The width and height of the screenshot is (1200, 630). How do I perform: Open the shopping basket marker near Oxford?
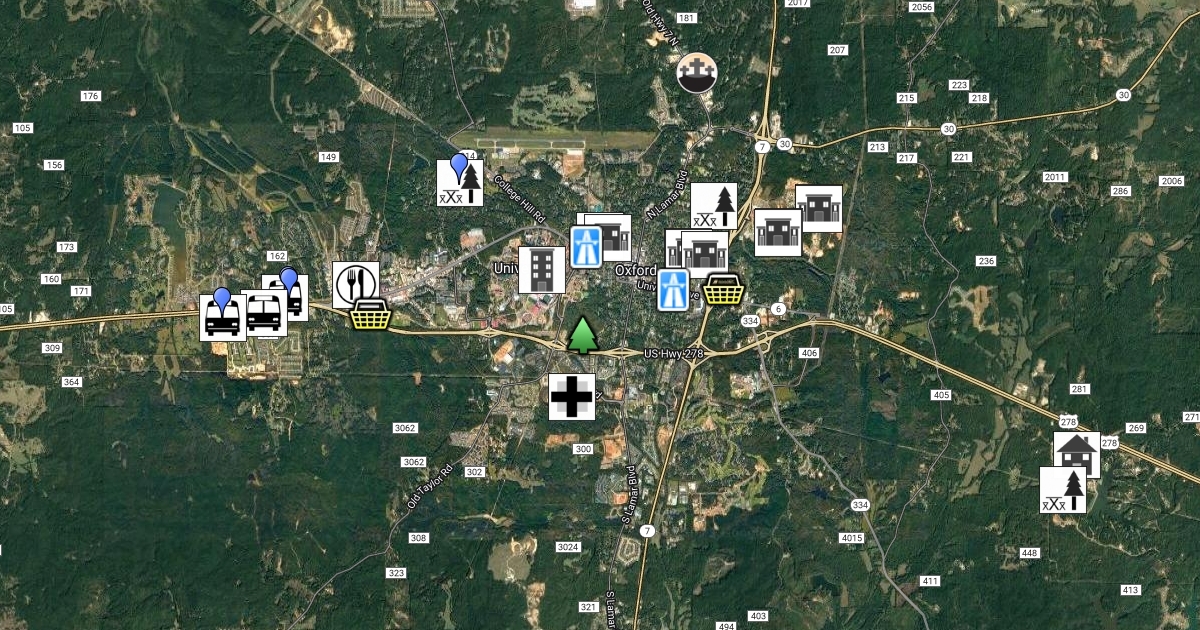click(725, 289)
